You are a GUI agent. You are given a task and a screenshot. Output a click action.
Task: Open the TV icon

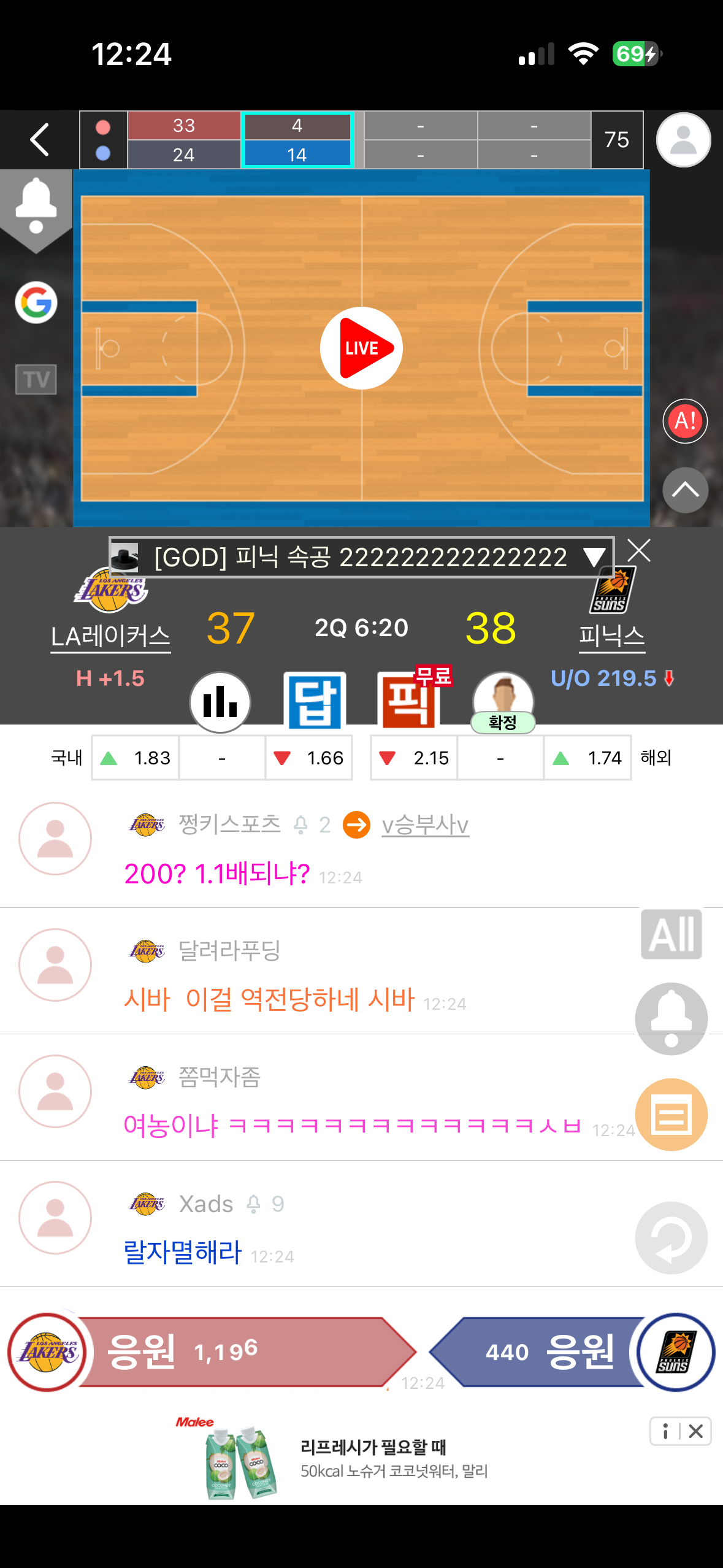pos(36,379)
